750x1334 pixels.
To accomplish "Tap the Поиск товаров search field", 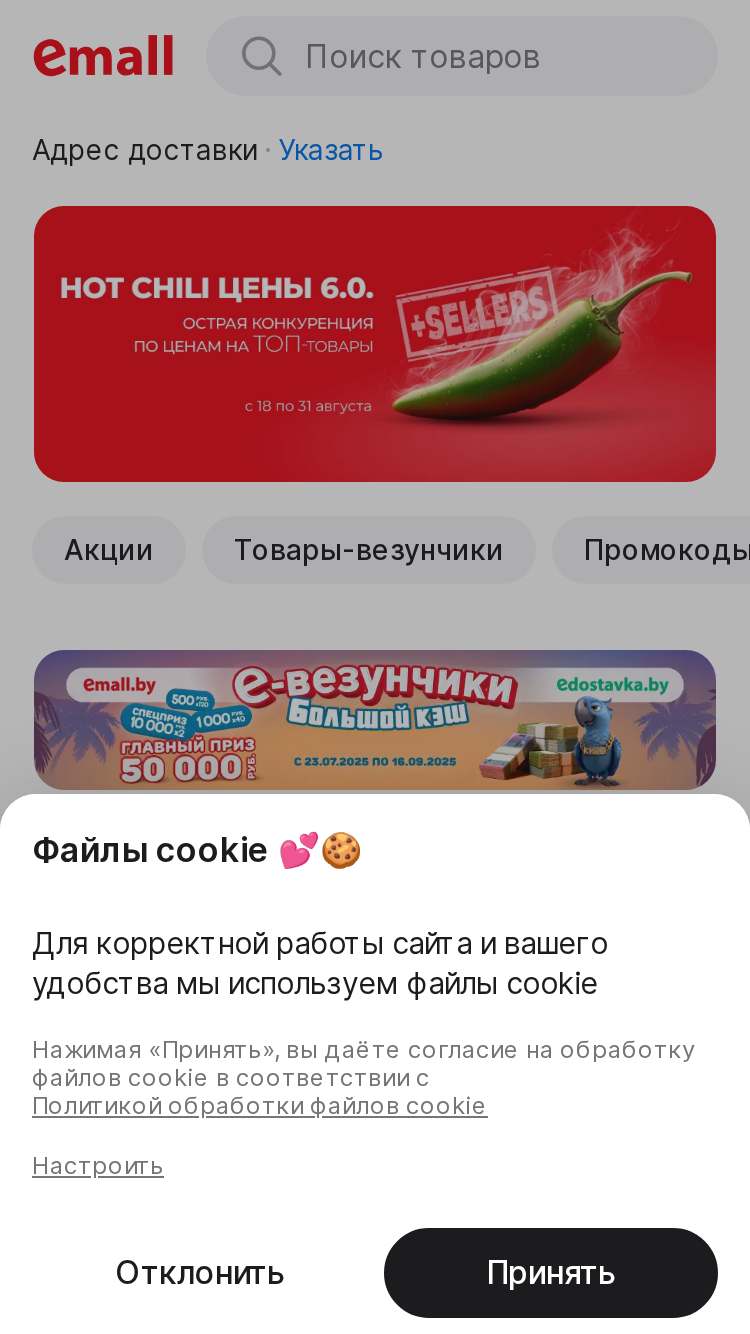I will [462, 56].
